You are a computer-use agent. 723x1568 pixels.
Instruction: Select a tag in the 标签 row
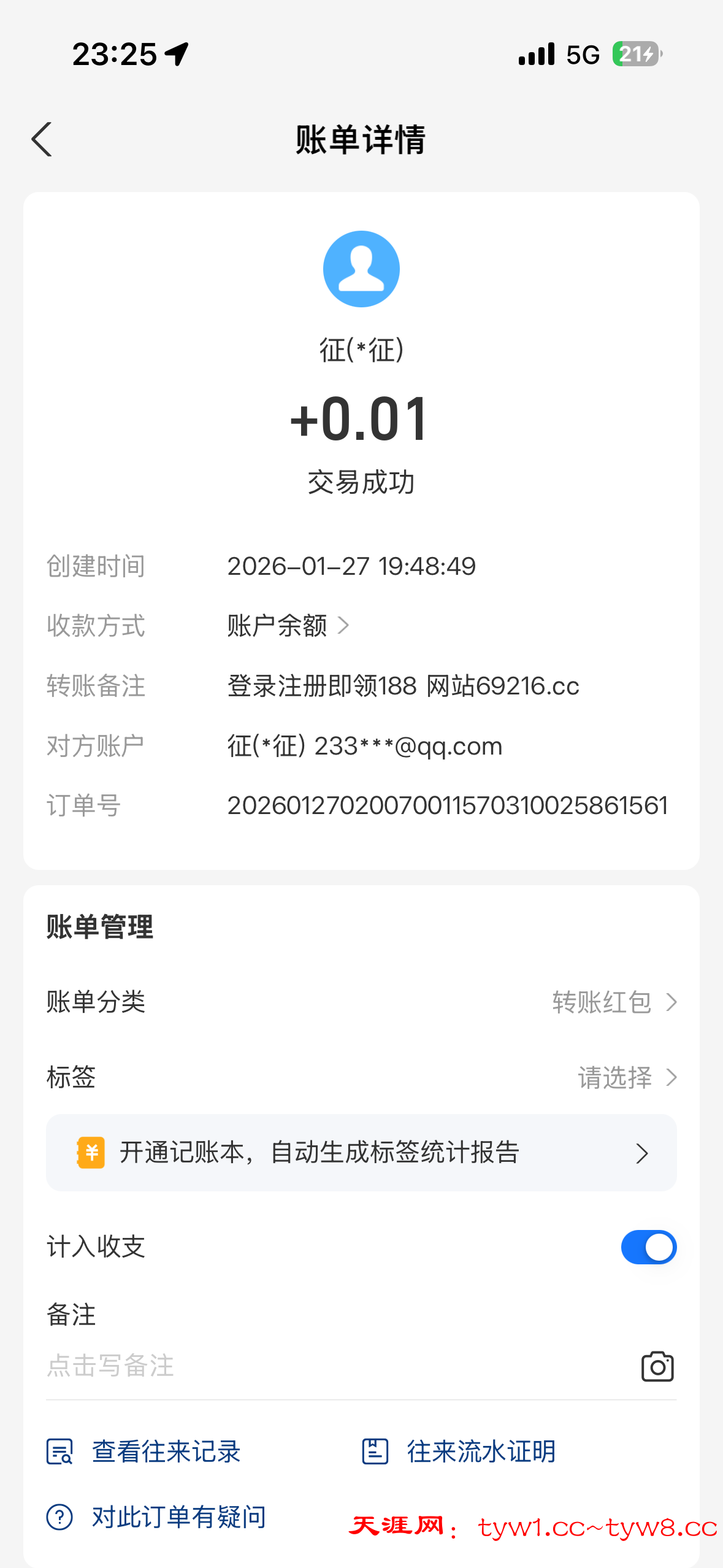(627, 1078)
